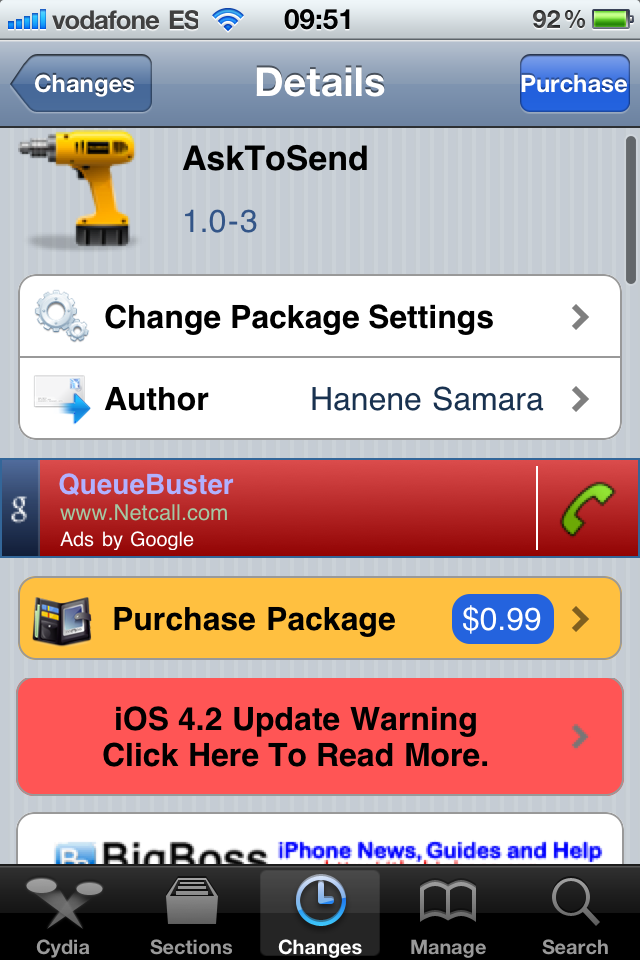640x960 pixels.
Task: Select Purchase Package for $0.99
Action: (x=320, y=619)
